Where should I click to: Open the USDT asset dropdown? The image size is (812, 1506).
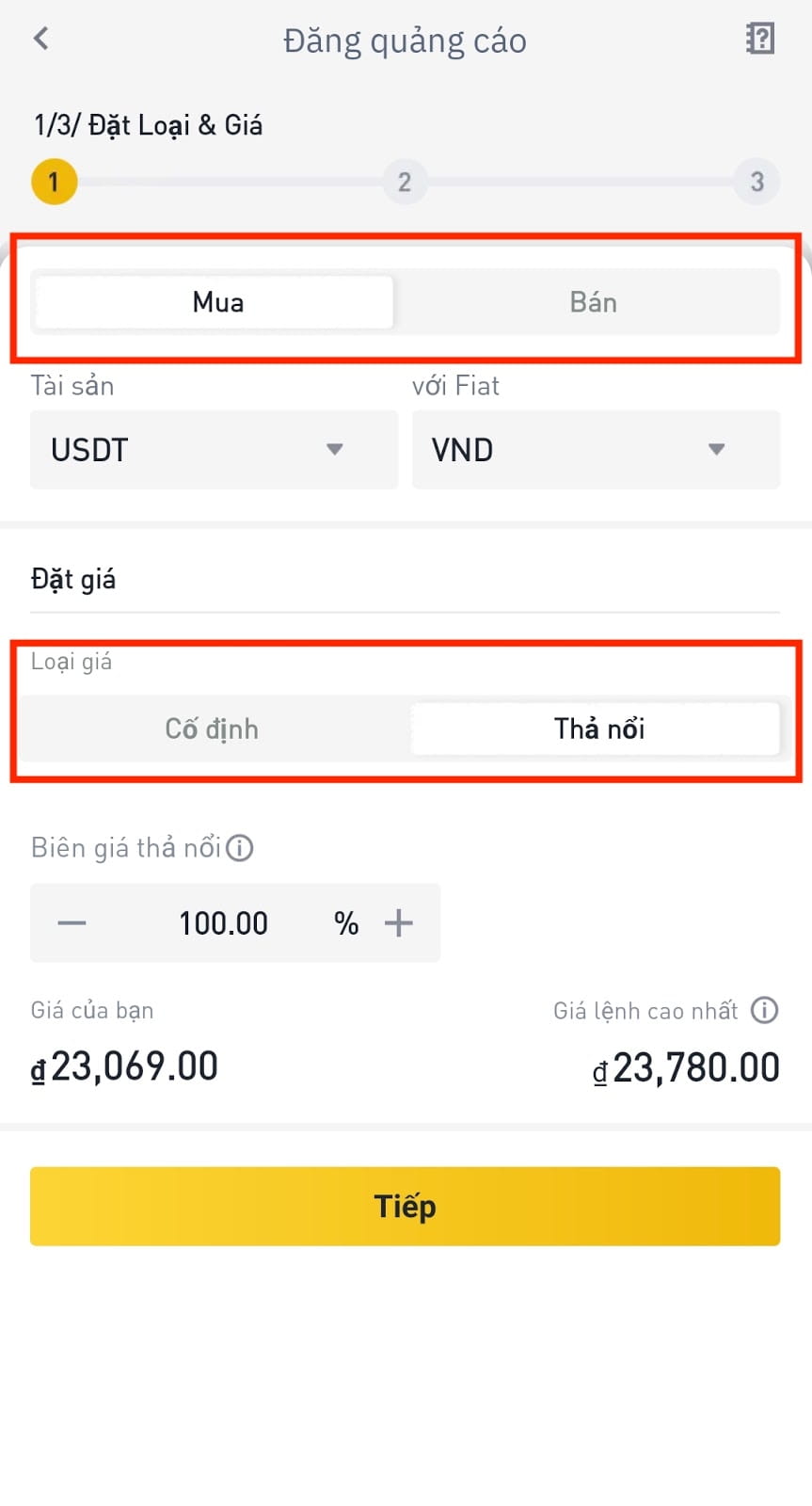click(214, 450)
